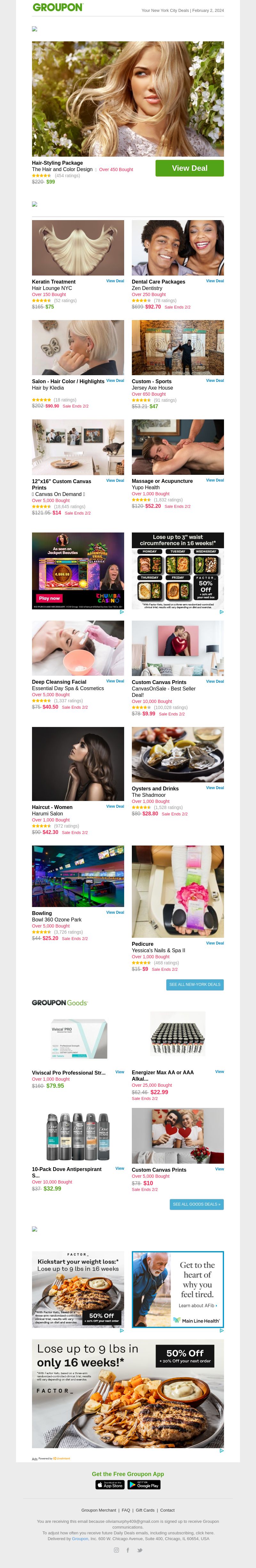
Task: View the Oysters and Drinks deal
Action: tap(215, 788)
